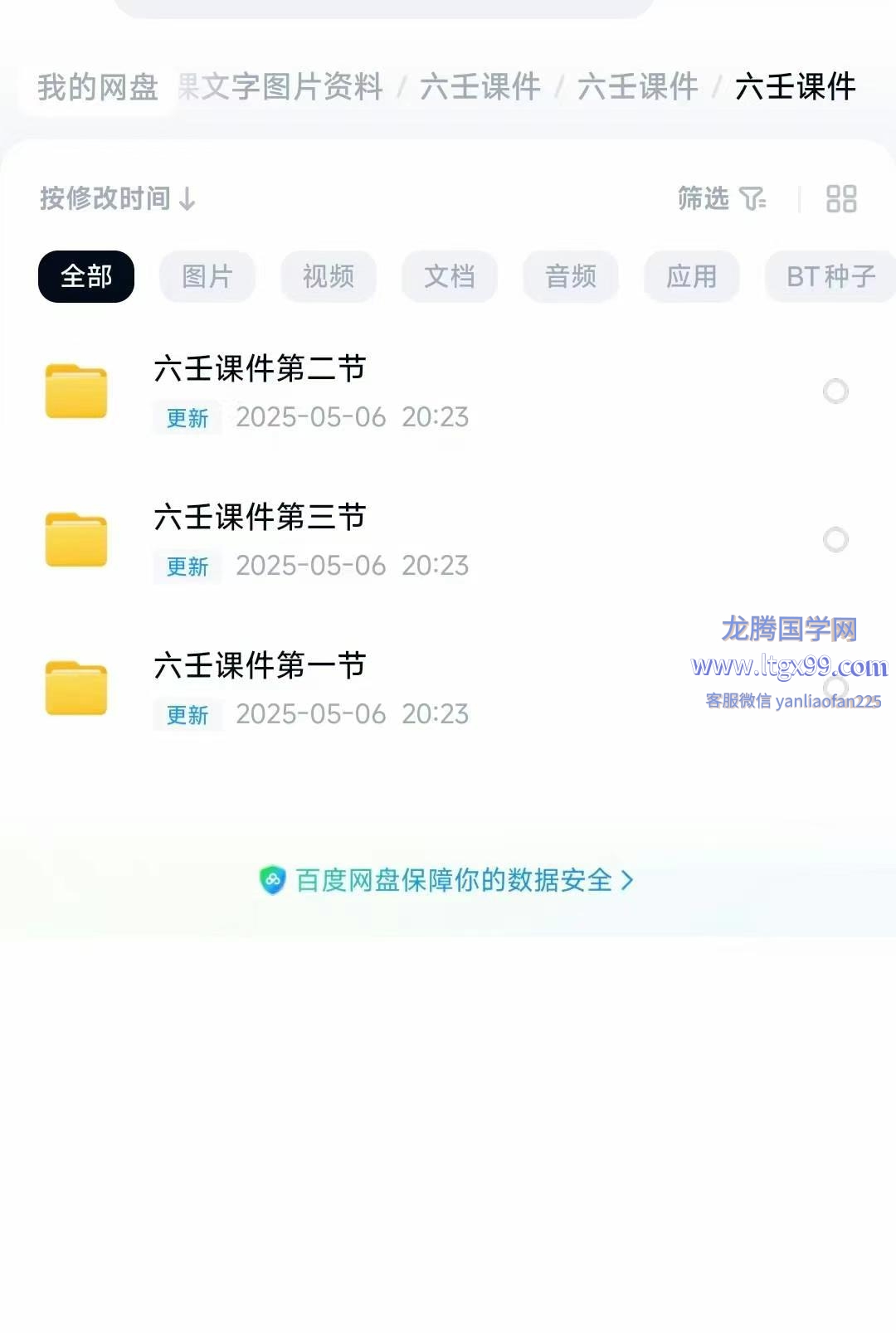Filter files by 应用
Screen dimensions: 896x1333
tap(692, 276)
